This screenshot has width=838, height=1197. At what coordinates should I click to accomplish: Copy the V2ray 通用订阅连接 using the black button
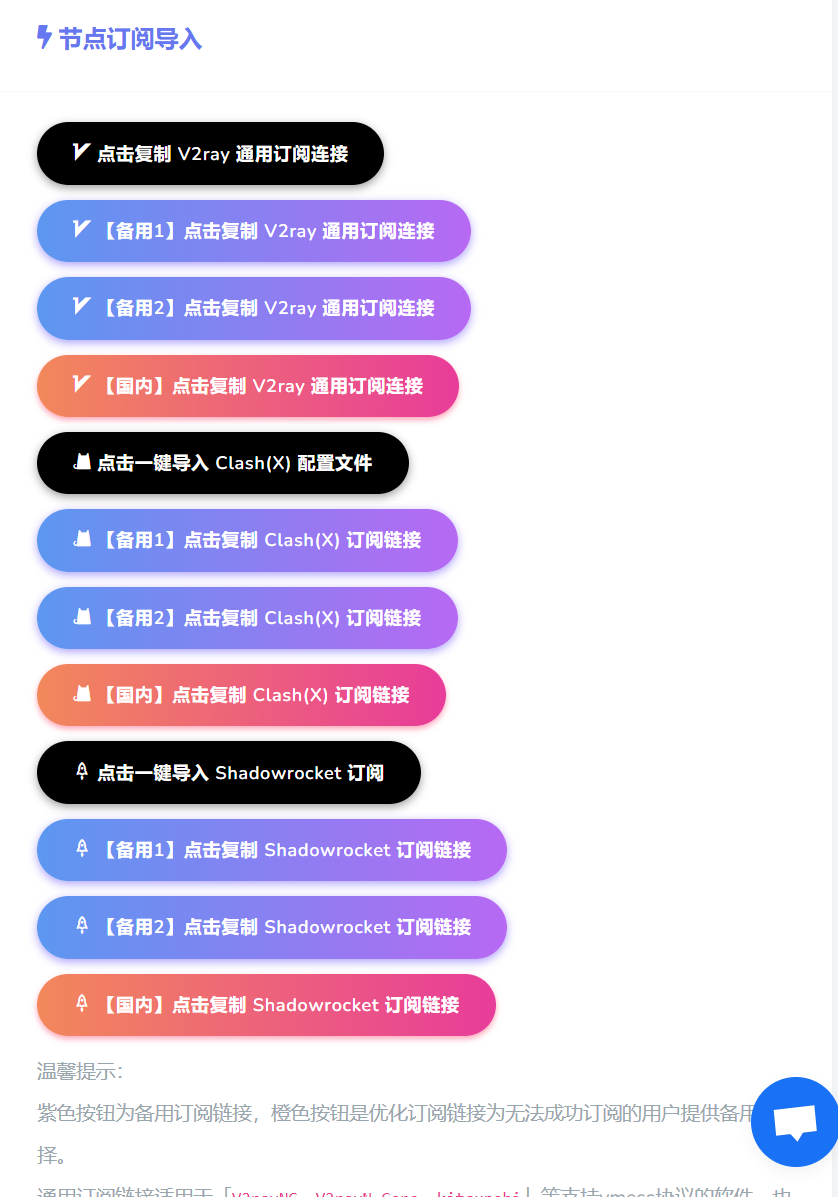click(210, 153)
